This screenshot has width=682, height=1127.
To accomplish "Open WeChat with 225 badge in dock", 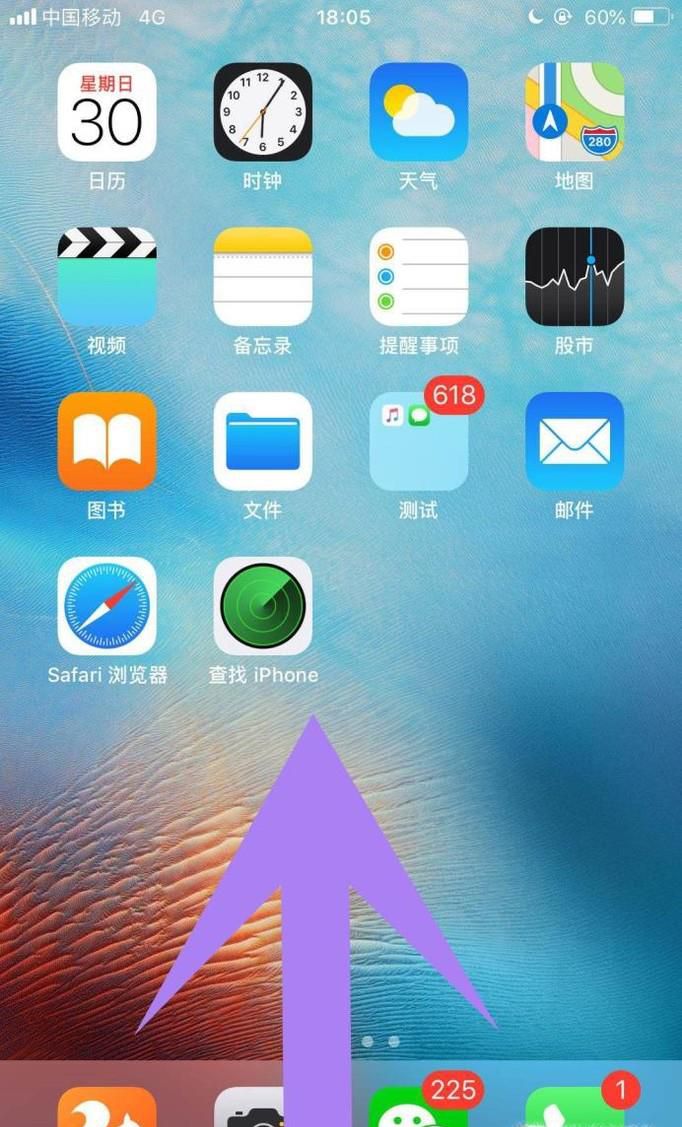I will tap(419, 1108).
